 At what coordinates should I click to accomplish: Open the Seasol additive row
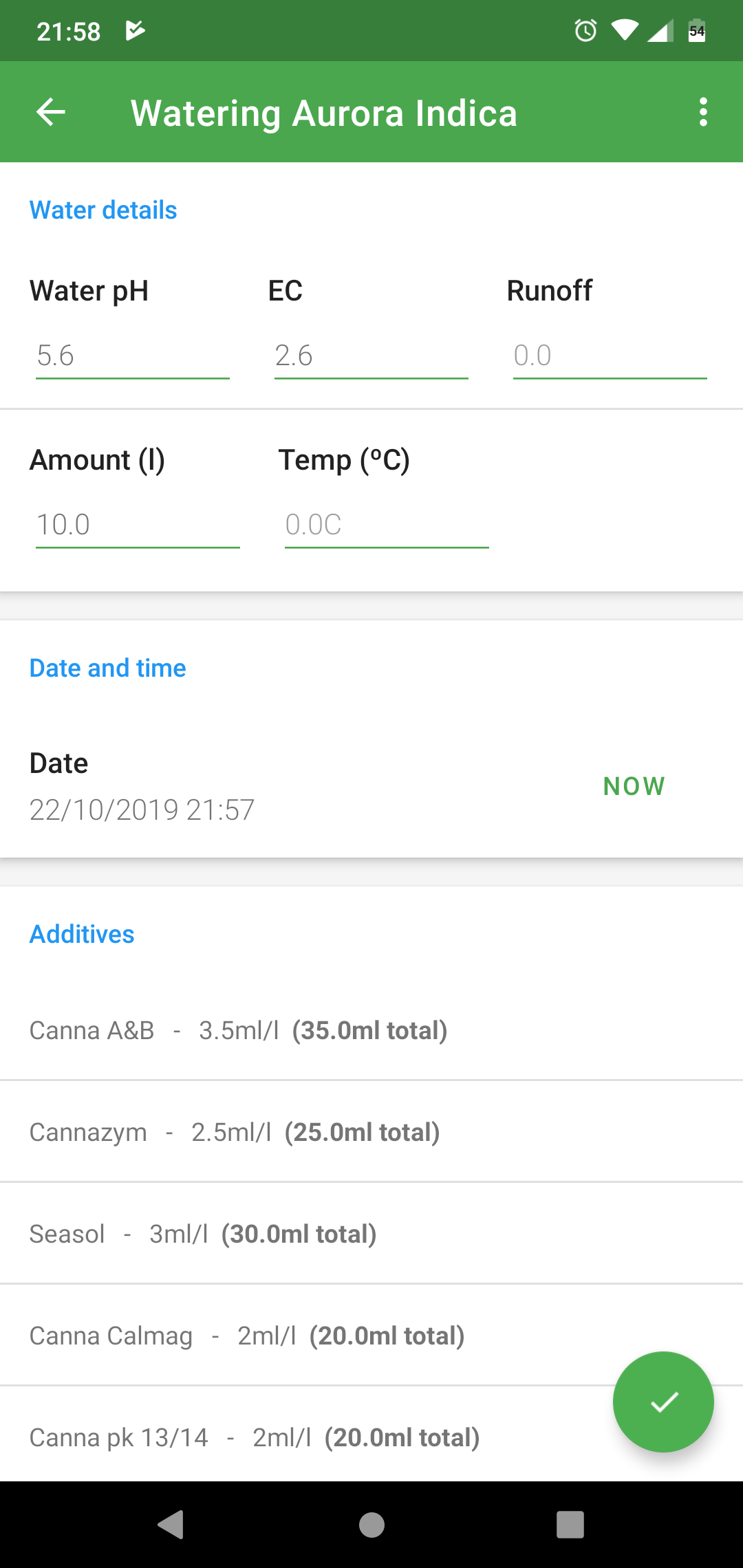click(371, 1234)
